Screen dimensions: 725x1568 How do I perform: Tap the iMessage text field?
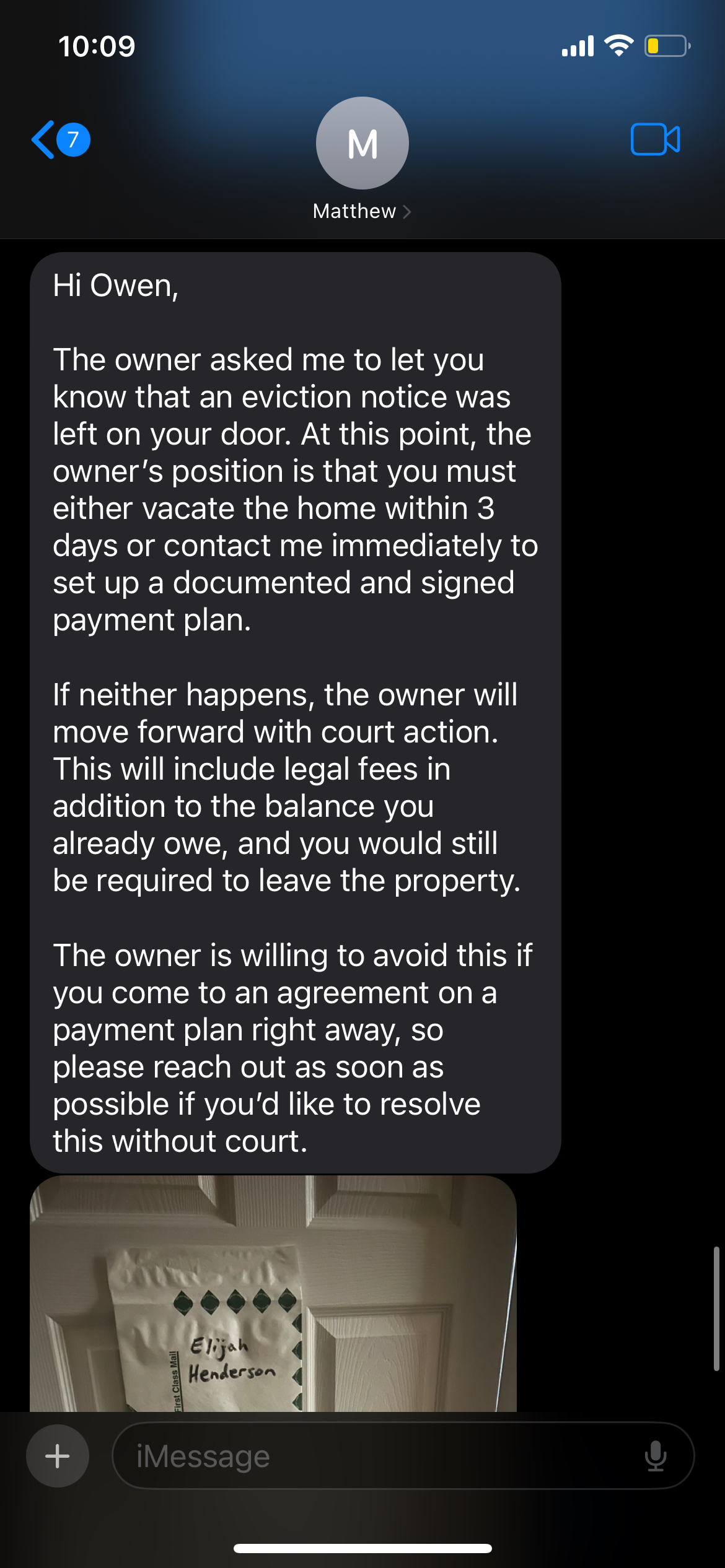[372, 1456]
